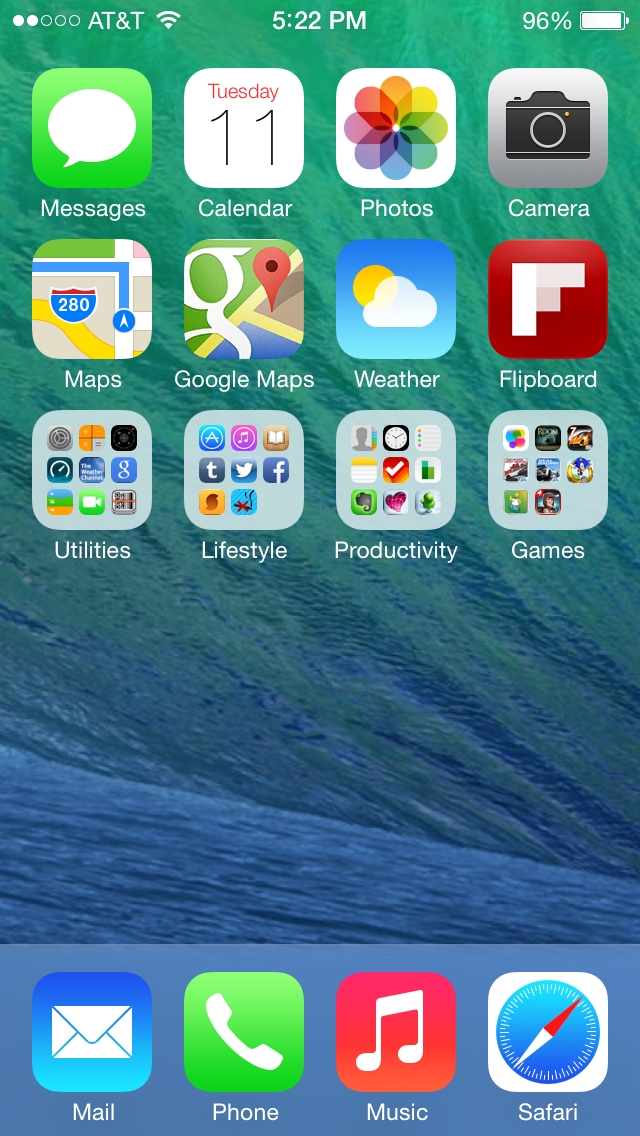Launch the Camera

click(548, 128)
